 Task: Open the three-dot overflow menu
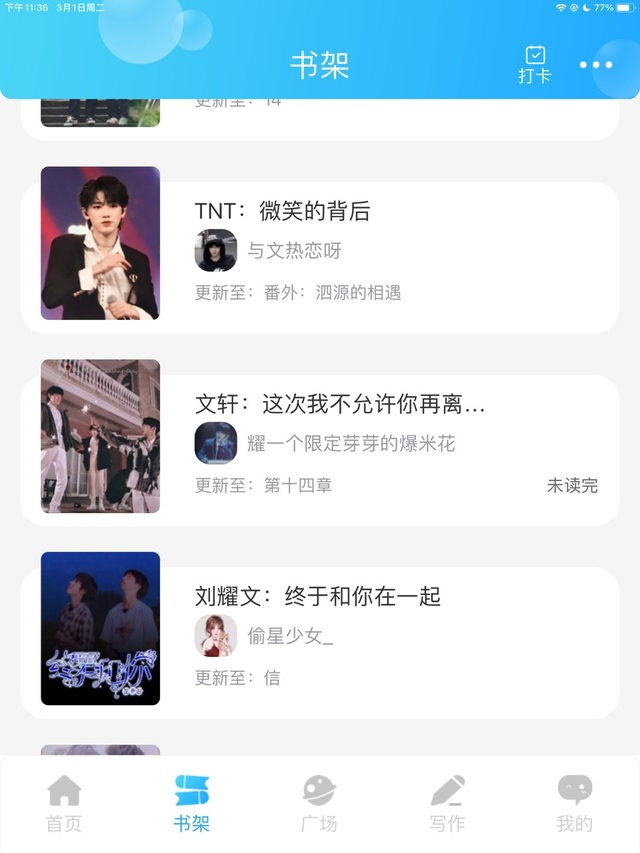596,65
